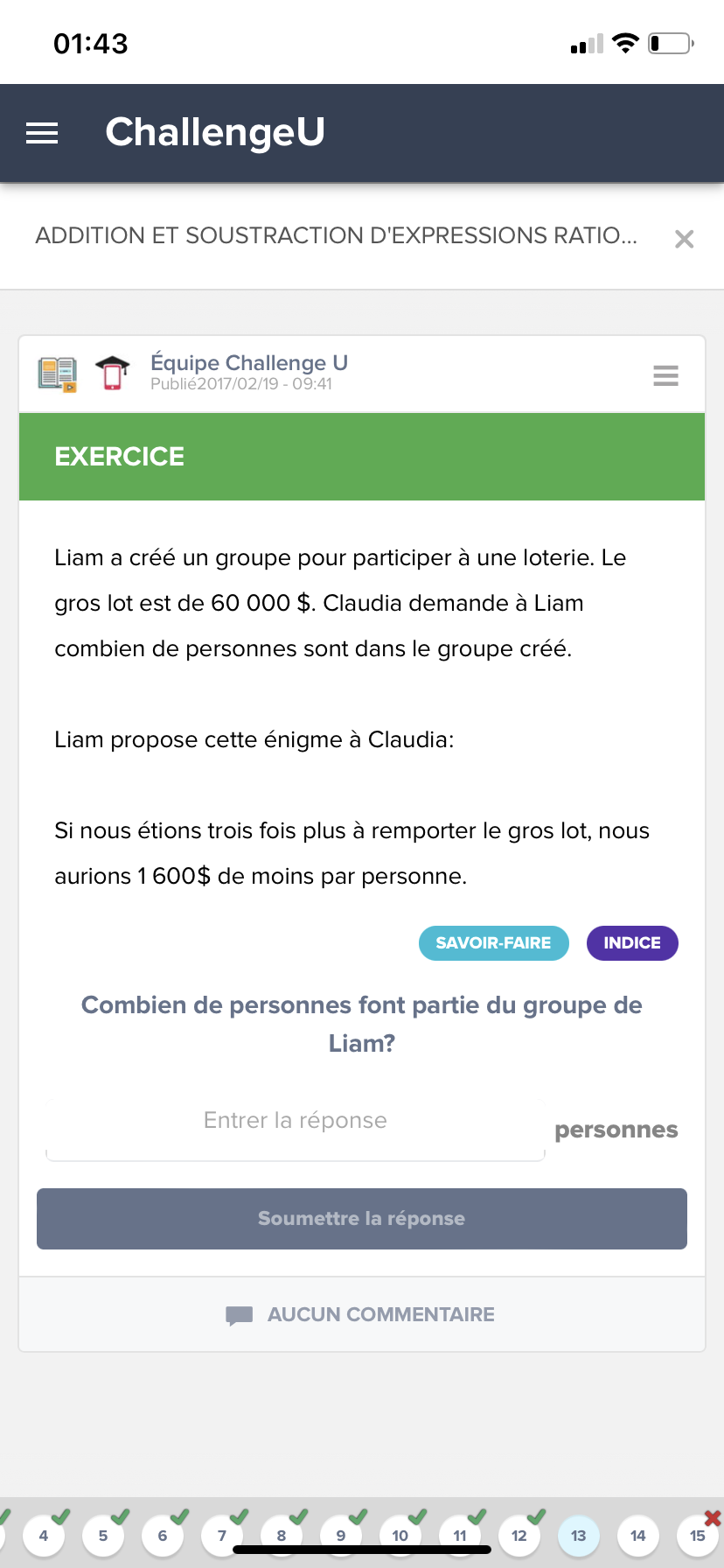The width and height of the screenshot is (724, 1568).
Task: Close the current exercise set
Action: point(684,239)
